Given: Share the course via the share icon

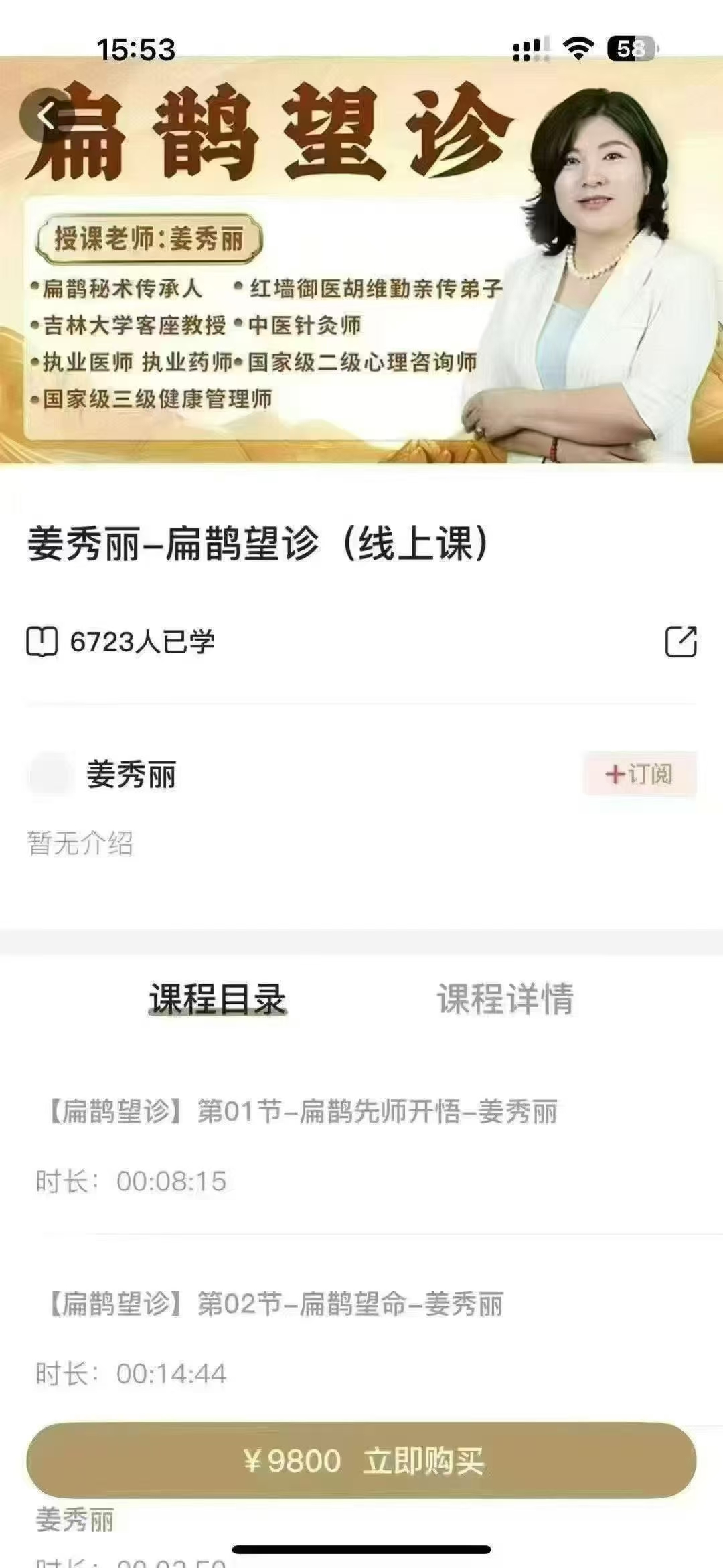Looking at the screenshot, I should (680, 642).
